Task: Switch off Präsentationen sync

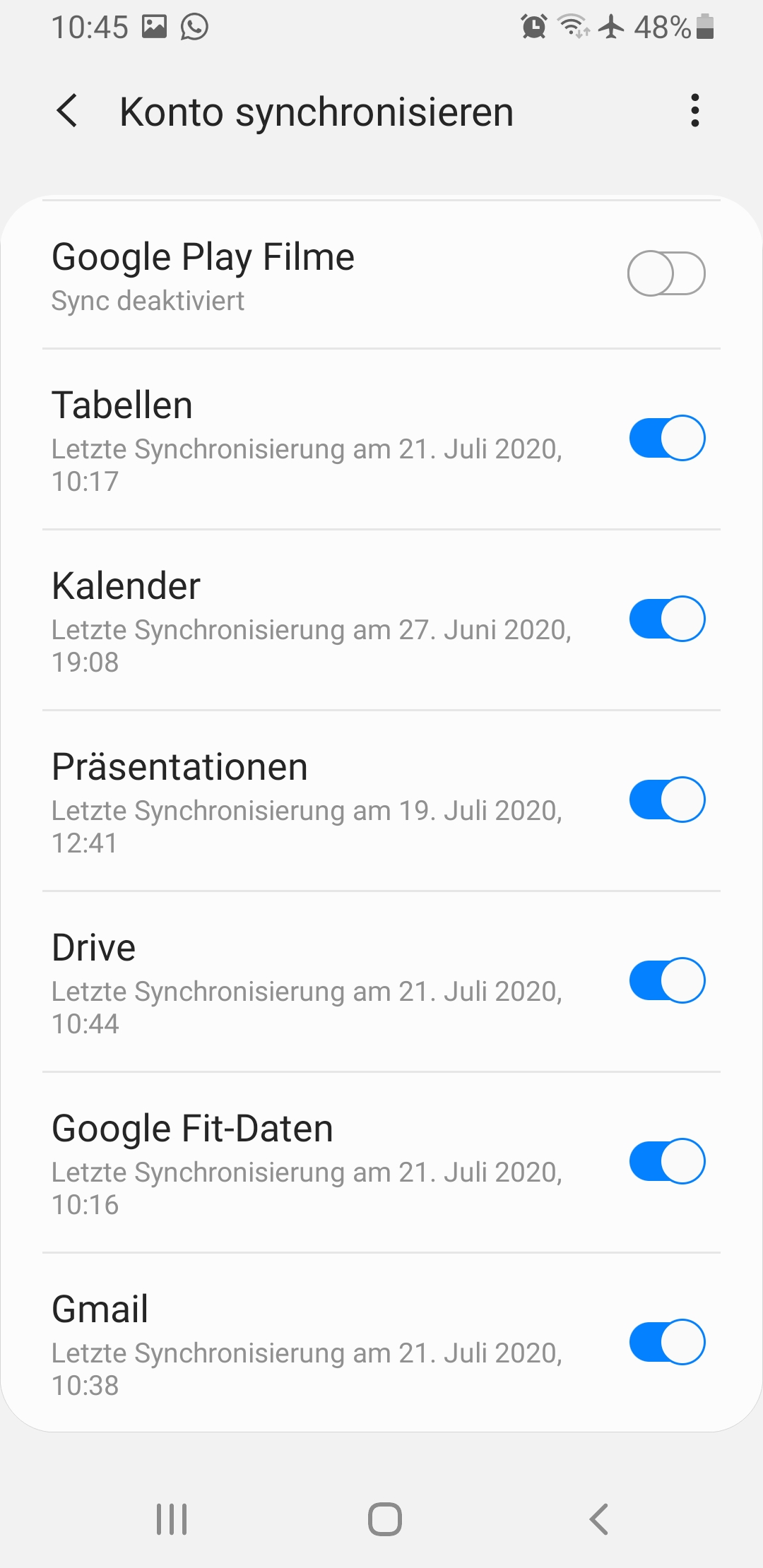Action: coord(666,800)
